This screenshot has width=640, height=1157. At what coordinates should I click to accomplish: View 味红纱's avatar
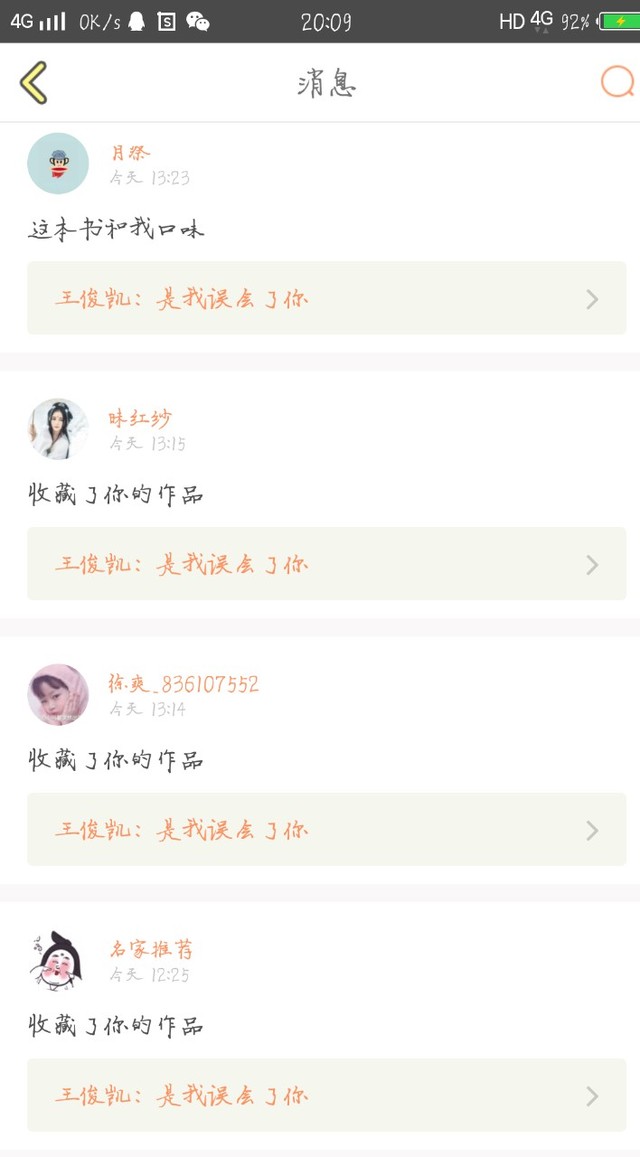58,429
